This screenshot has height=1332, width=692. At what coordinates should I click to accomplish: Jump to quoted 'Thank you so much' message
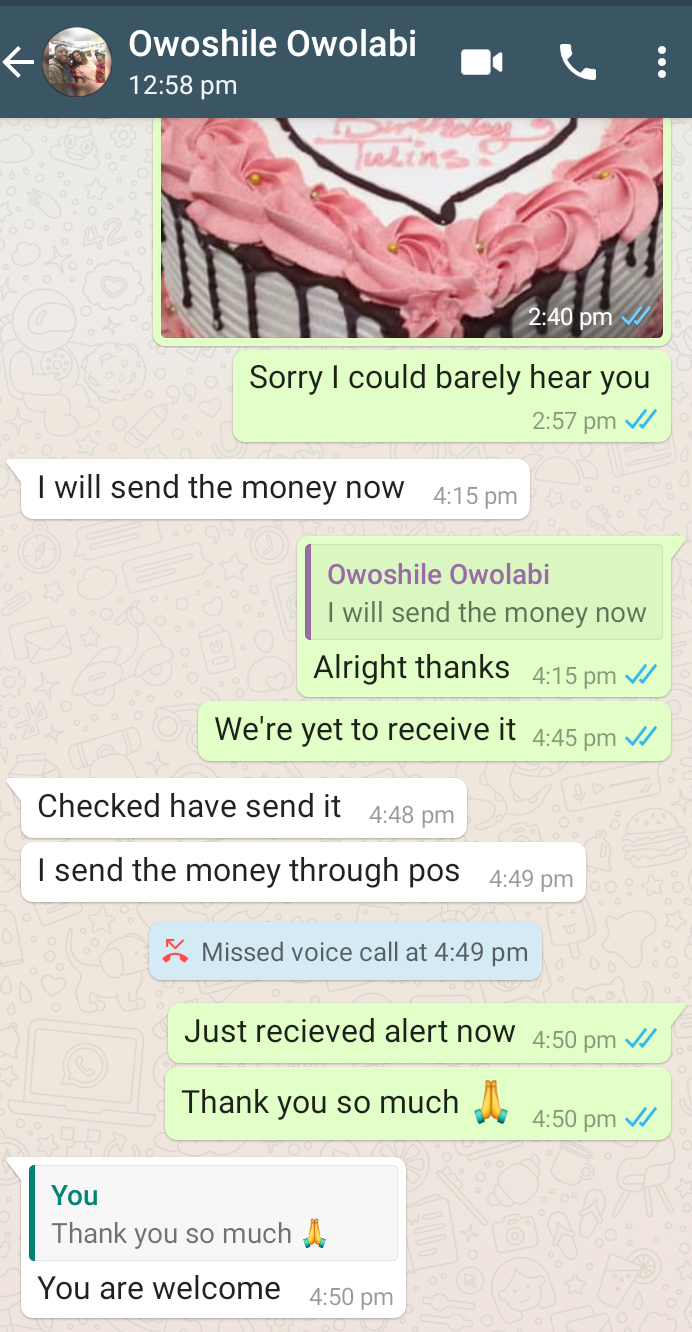click(x=214, y=1213)
